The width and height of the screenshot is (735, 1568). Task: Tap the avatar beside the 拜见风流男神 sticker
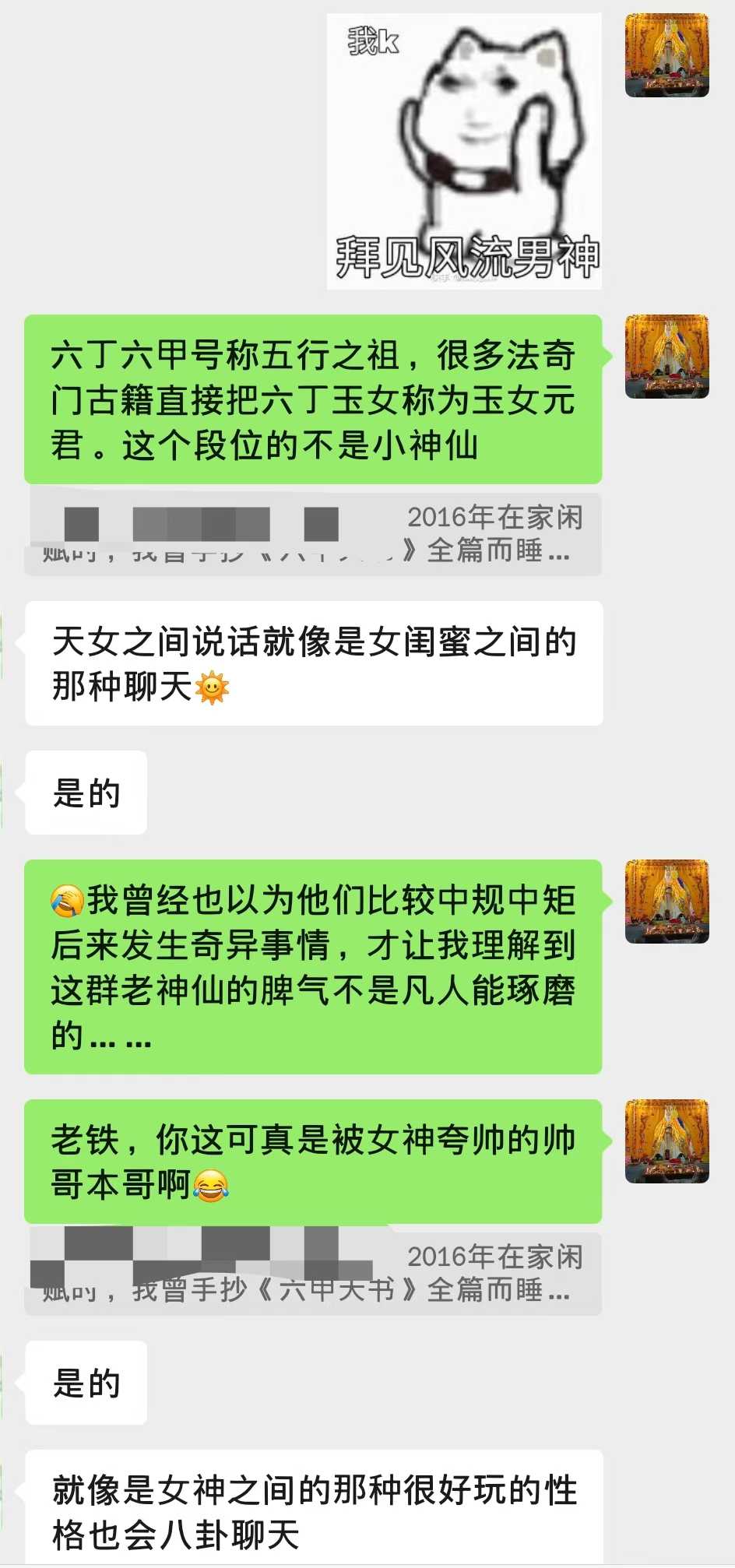tap(666, 55)
